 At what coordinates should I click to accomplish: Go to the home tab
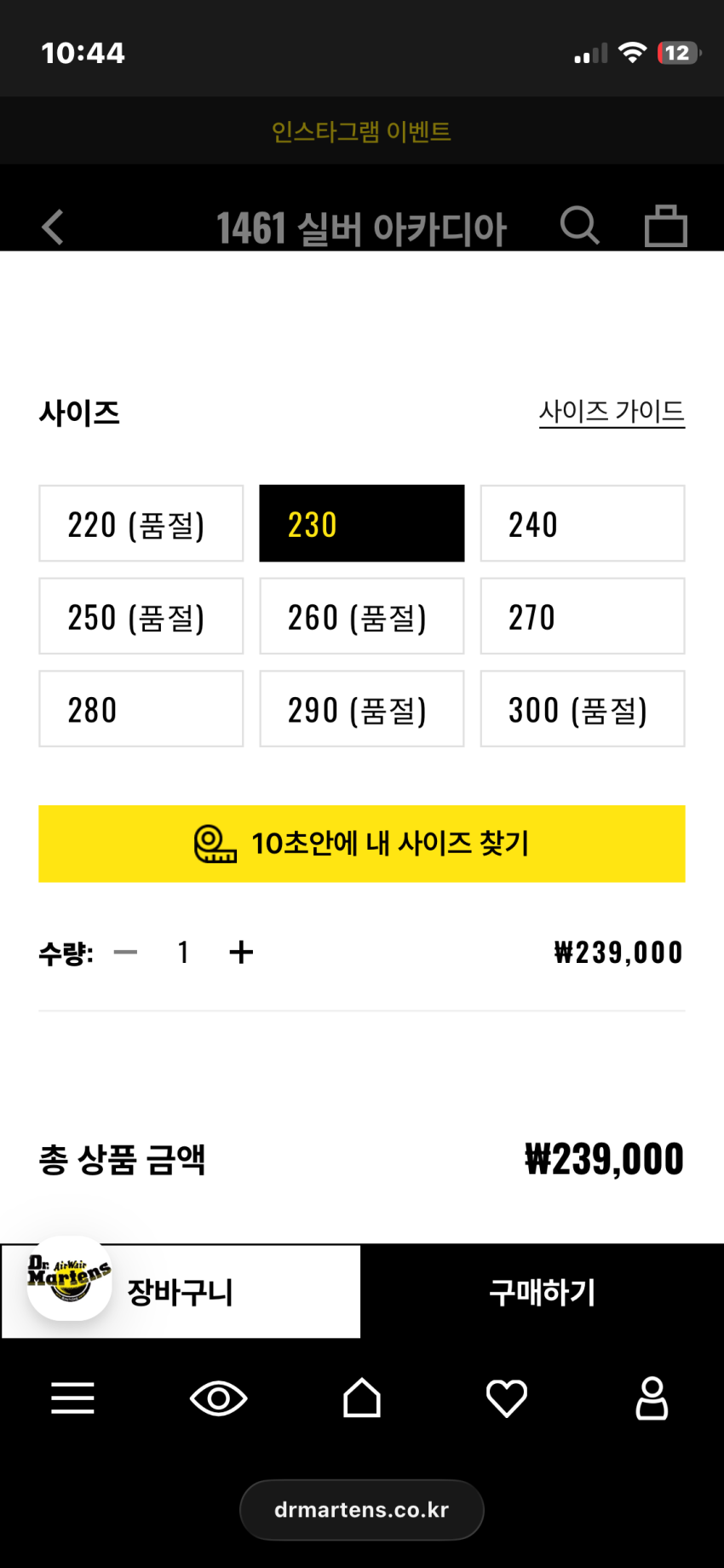362,1398
